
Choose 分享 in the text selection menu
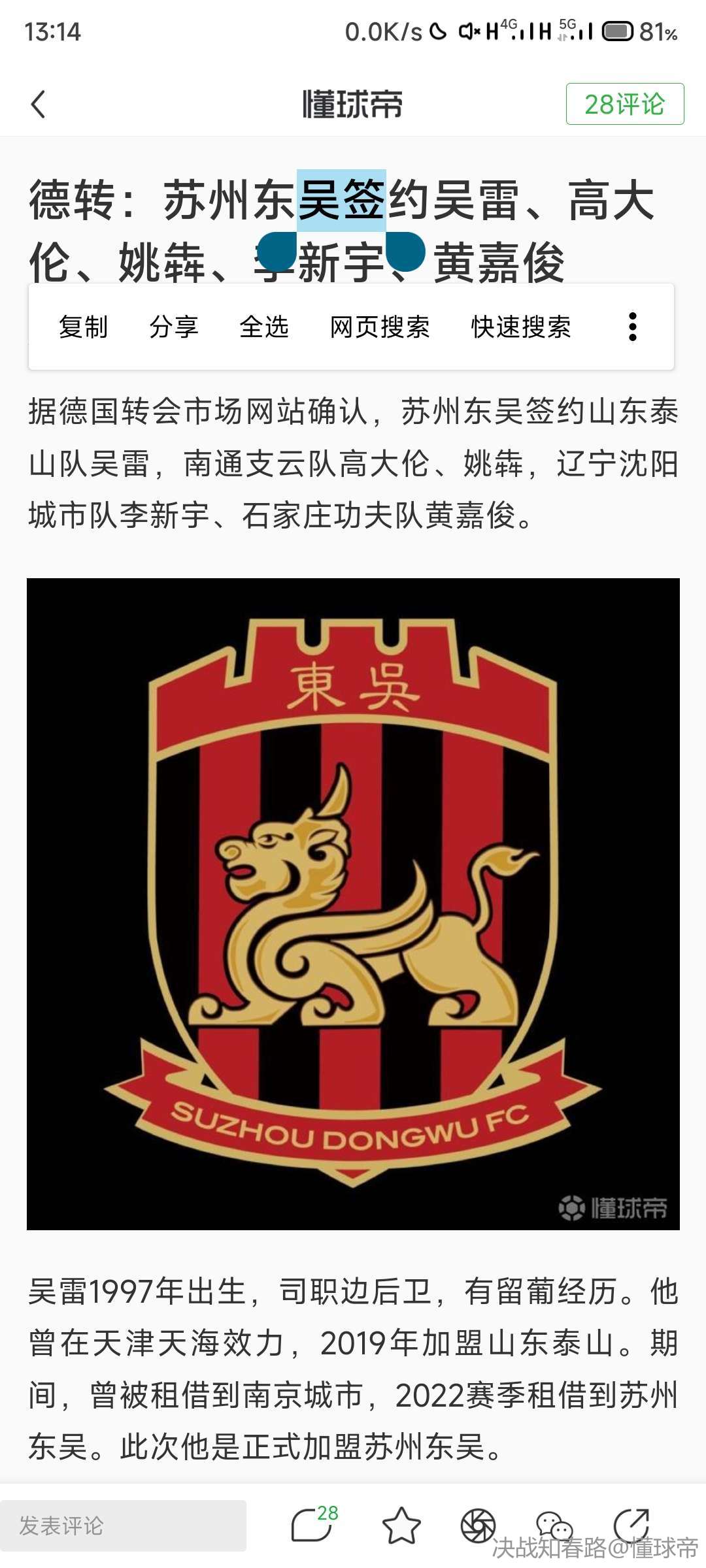click(173, 327)
